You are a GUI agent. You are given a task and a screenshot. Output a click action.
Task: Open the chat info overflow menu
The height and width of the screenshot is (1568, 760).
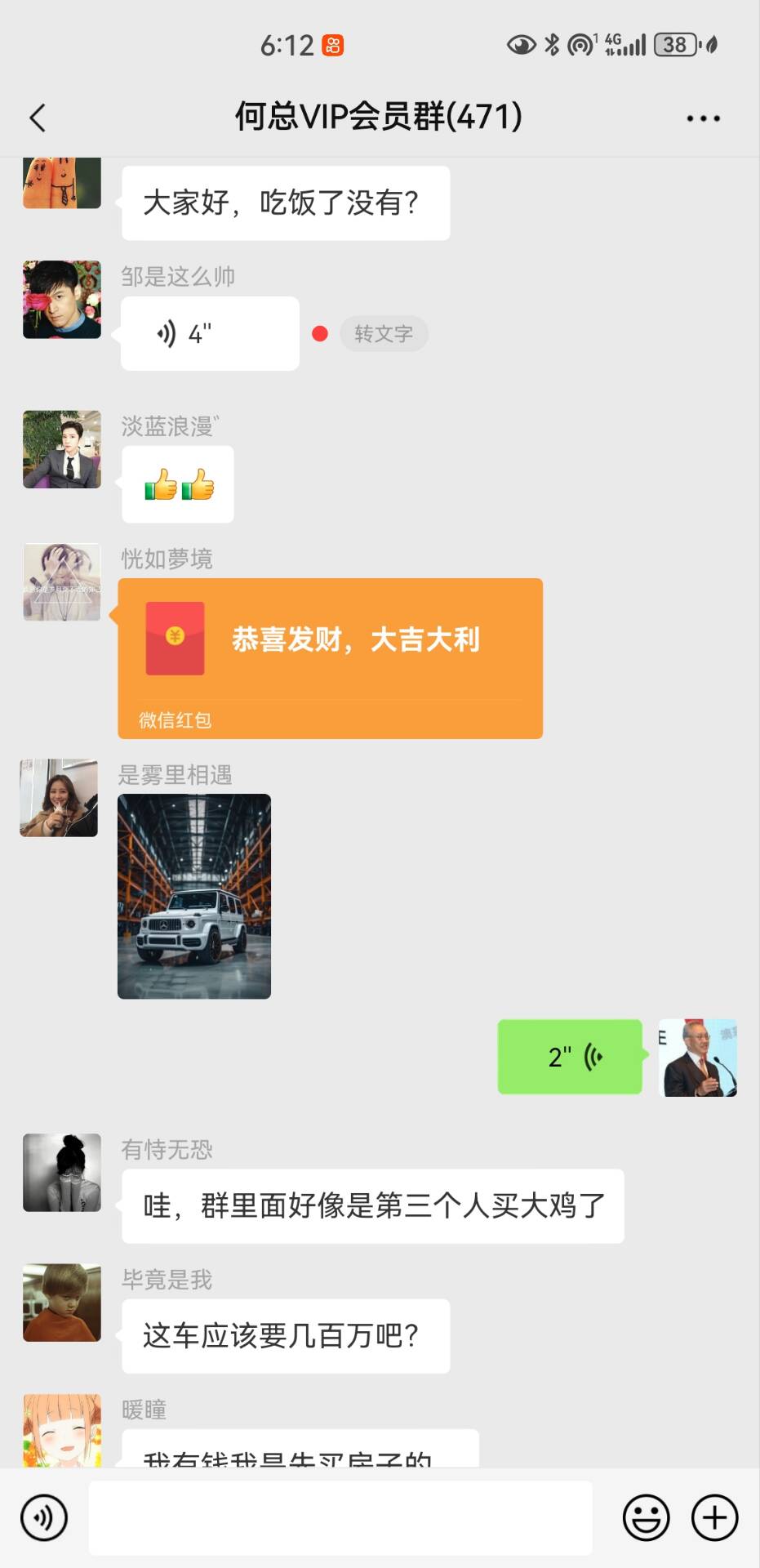[x=703, y=118]
